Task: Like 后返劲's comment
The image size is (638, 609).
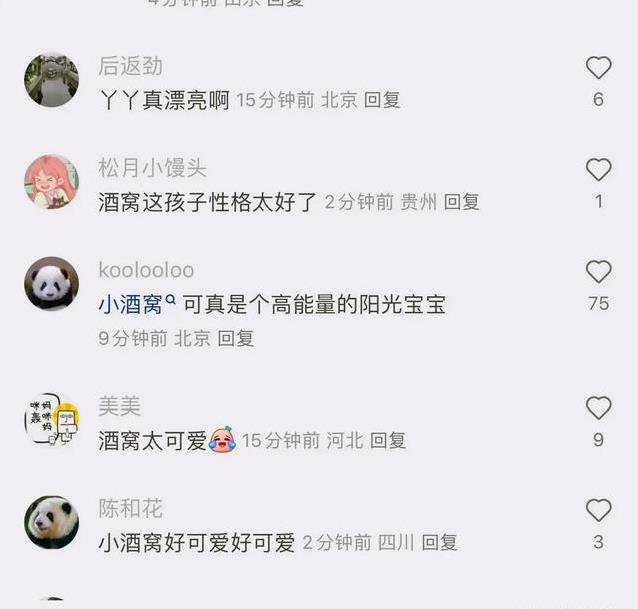Action: point(598,68)
